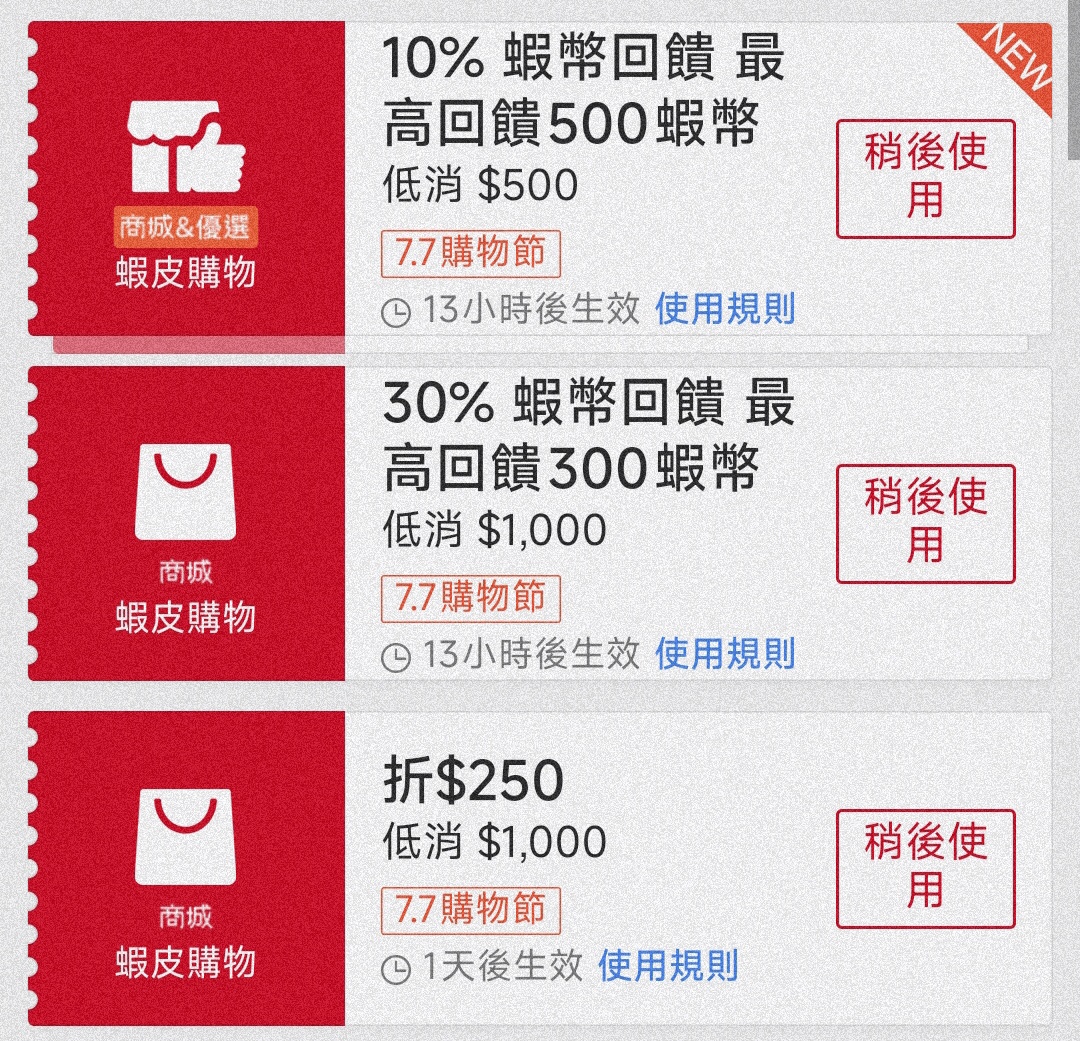
Task: Tap 稍後使用 on the 30% 蝦幣回饋 voucher
Action: coord(925,523)
